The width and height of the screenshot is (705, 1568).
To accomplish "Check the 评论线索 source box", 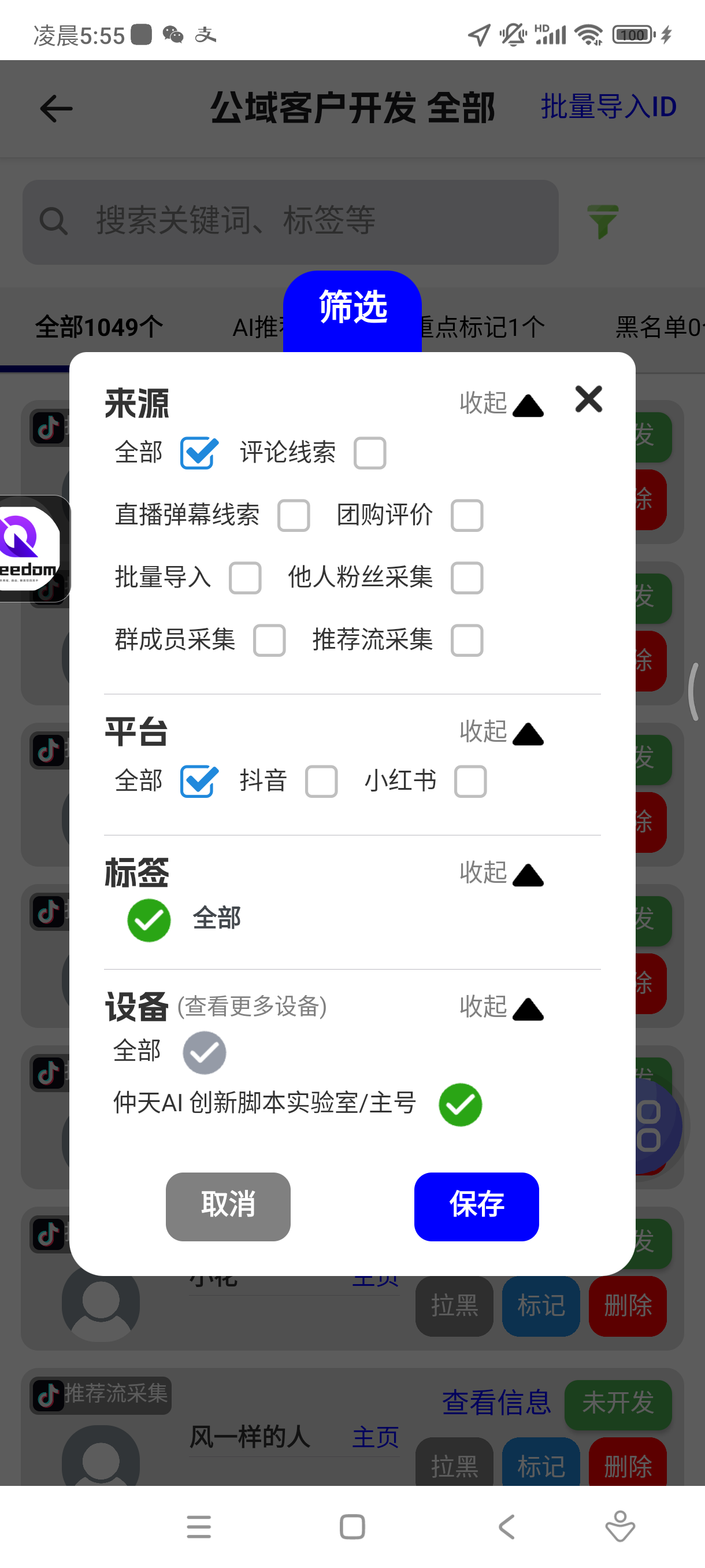I will tap(370, 453).
